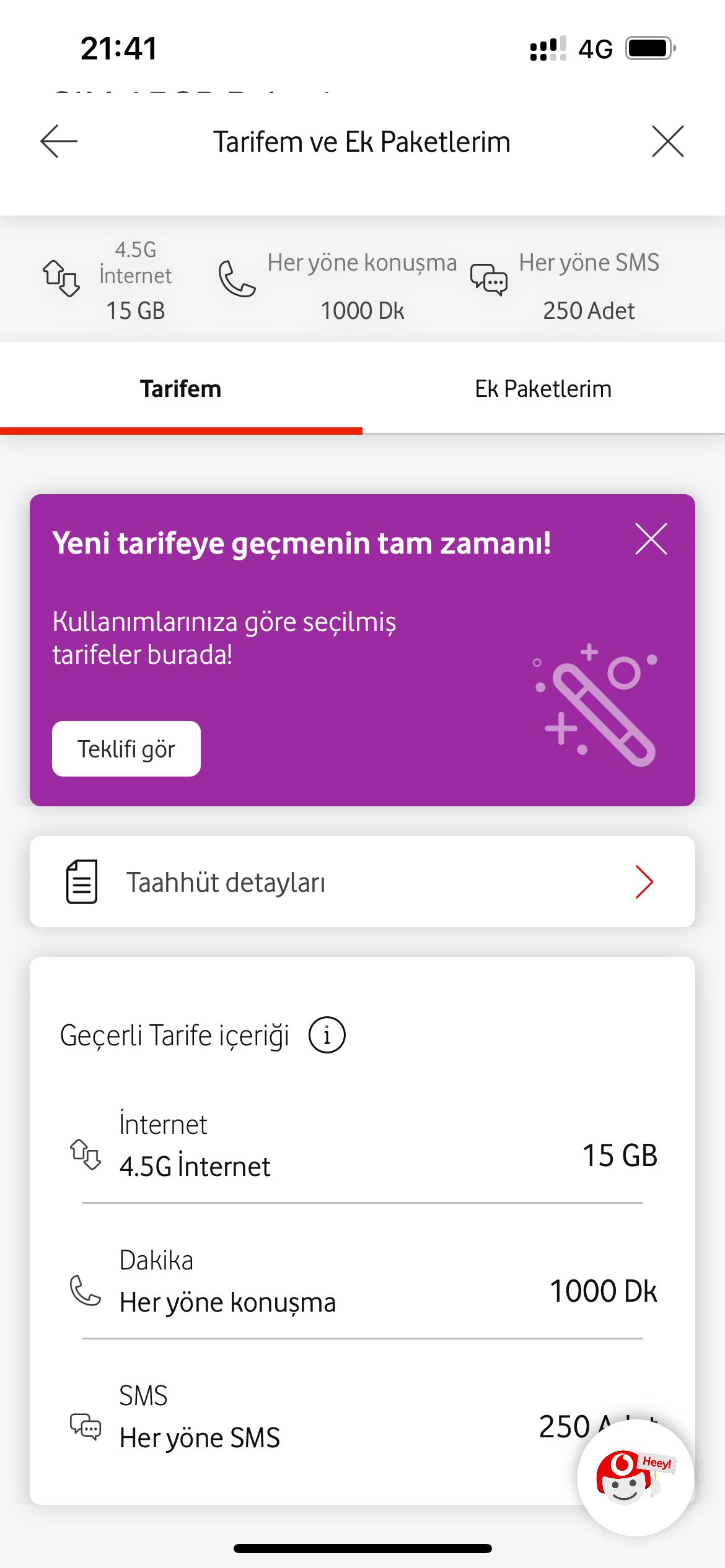Go back with the arrow icon
The width and height of the screenshot is (725, 1568).
pos(59,141)
